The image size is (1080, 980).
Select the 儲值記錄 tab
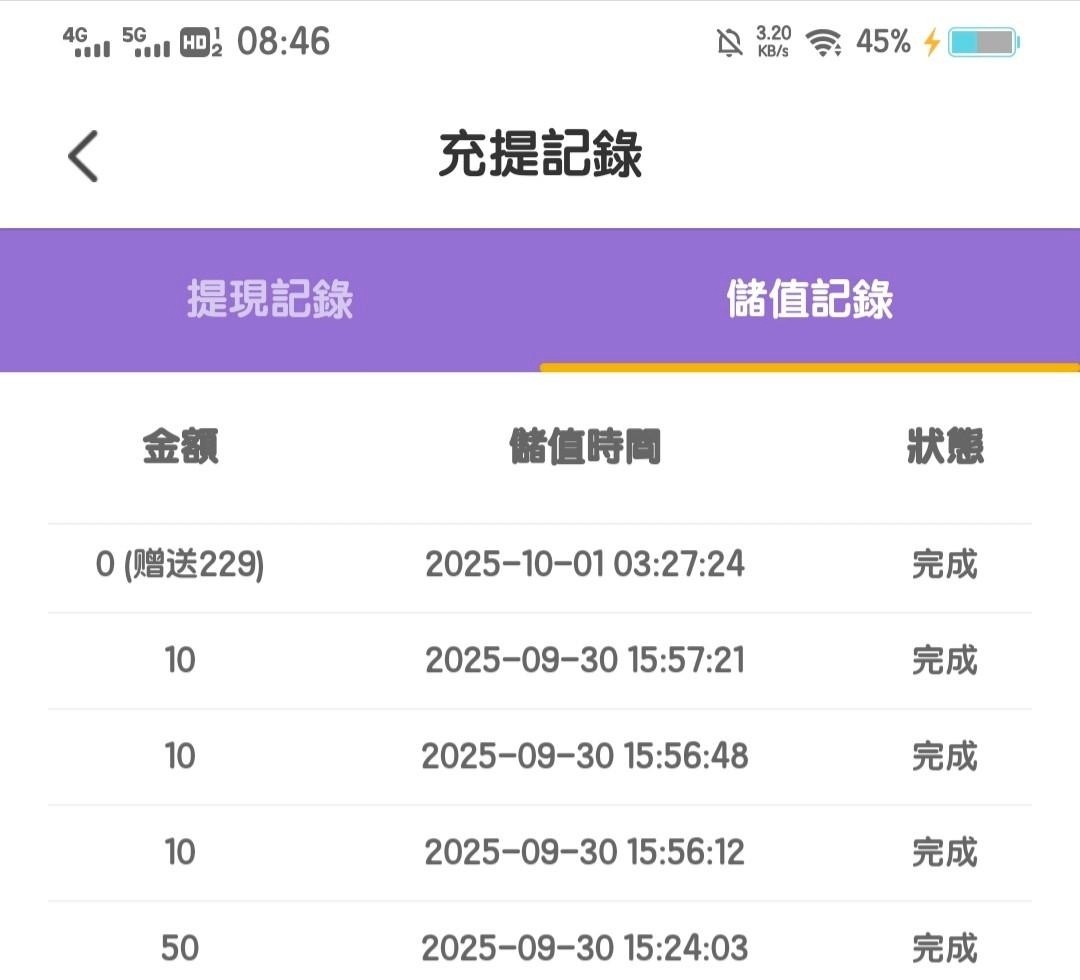pos(810,300)
